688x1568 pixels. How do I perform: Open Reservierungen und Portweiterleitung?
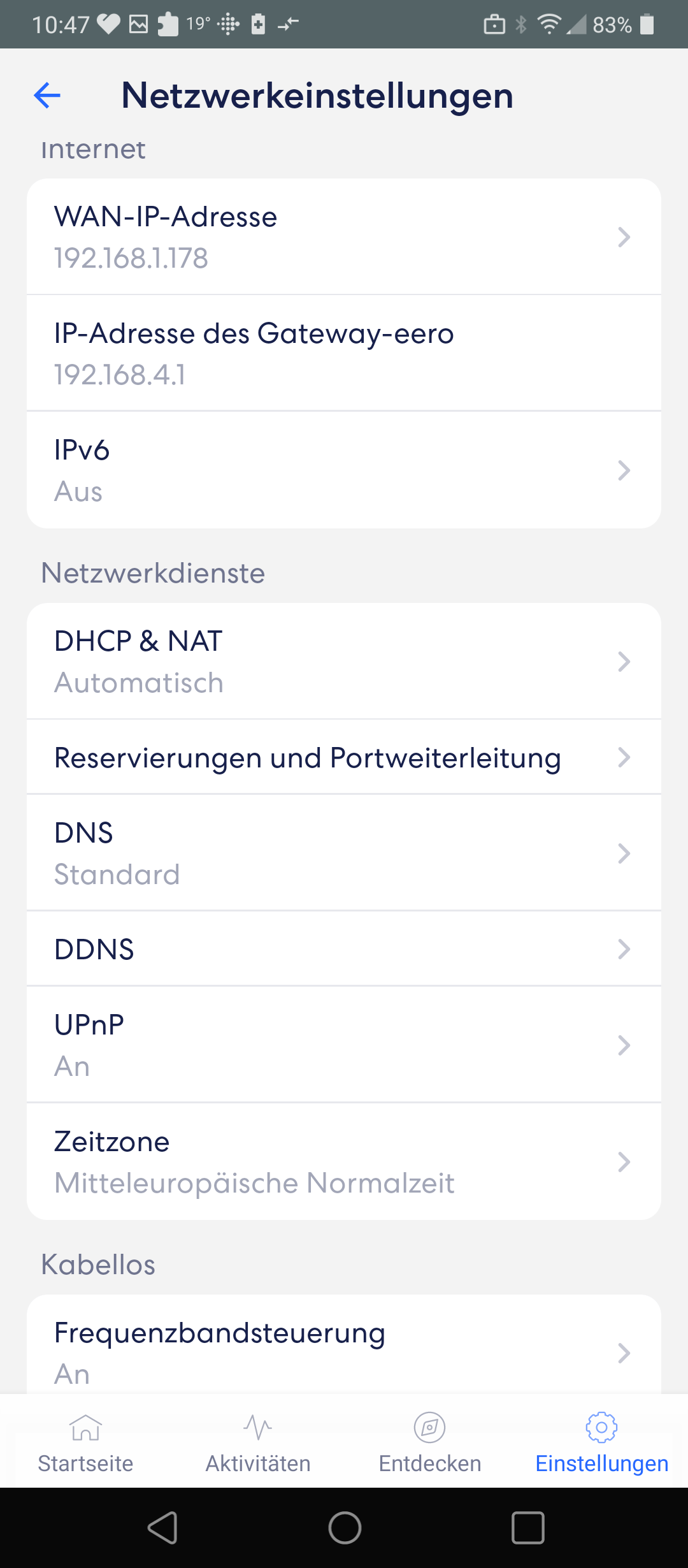pyautogui.click(x=344, y=758)
